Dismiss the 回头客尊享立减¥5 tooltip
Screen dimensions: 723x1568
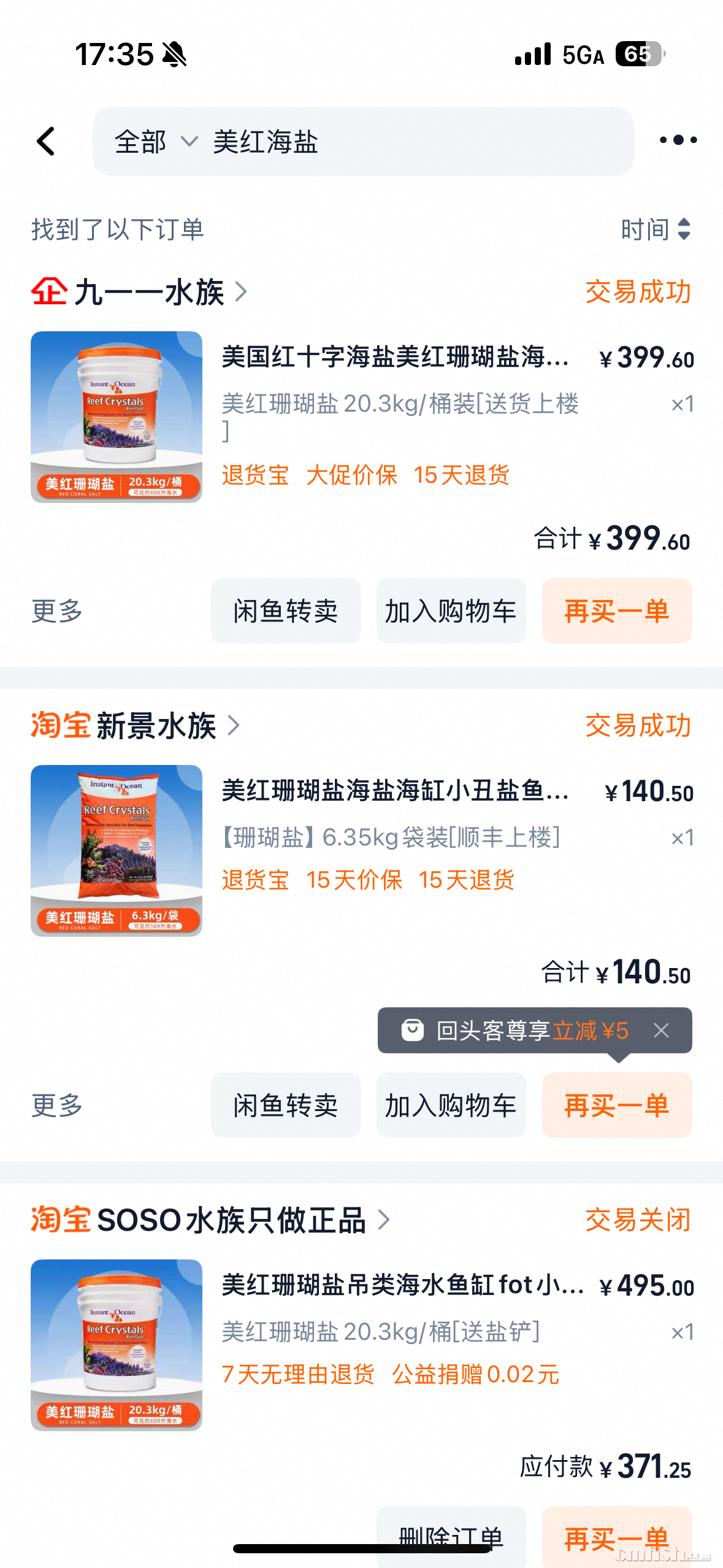coord(661,1031)
